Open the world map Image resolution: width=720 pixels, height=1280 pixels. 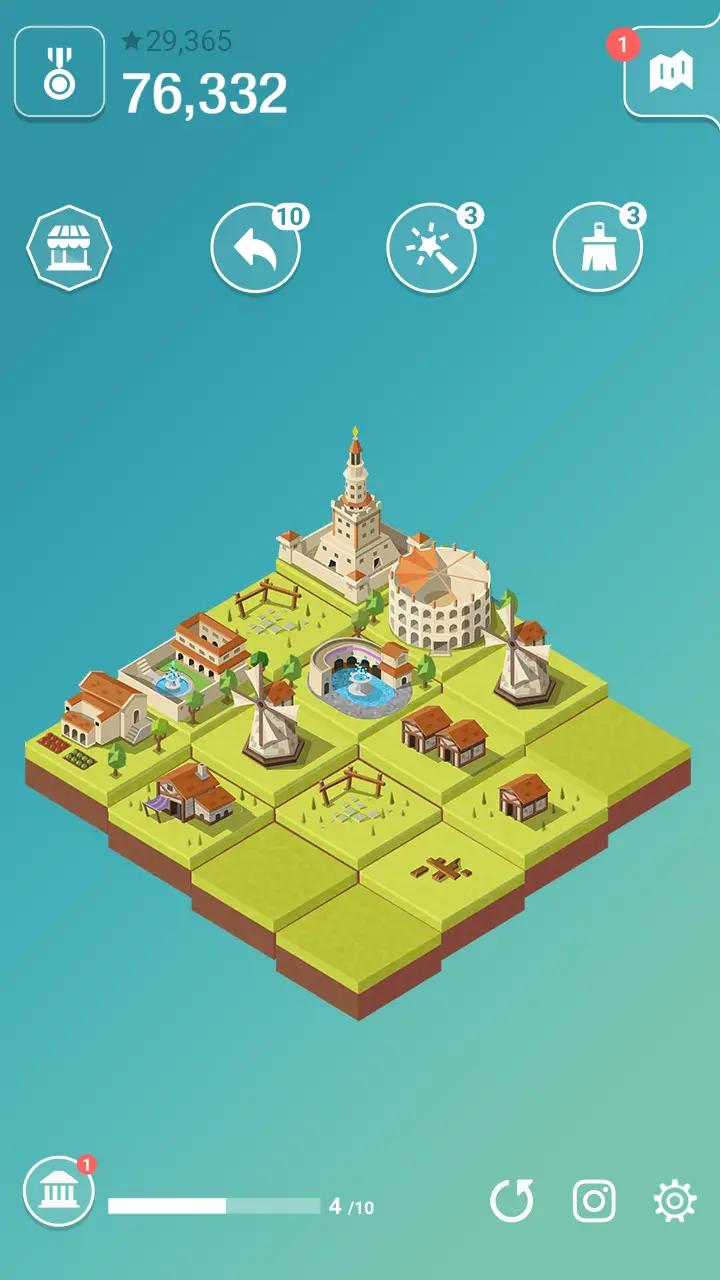pyautogui.click(x=670, y=70)
